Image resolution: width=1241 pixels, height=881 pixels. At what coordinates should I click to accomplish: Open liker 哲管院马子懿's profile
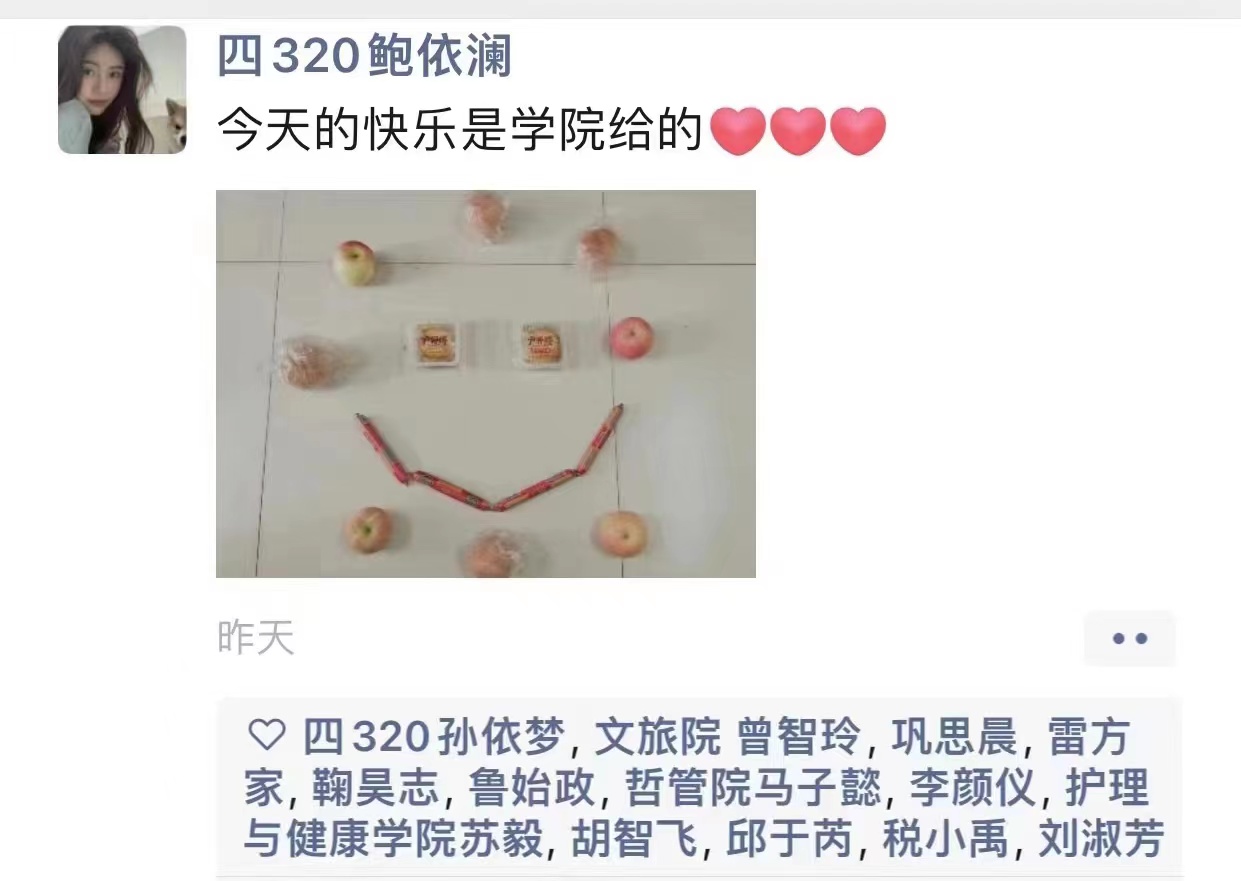753,789
